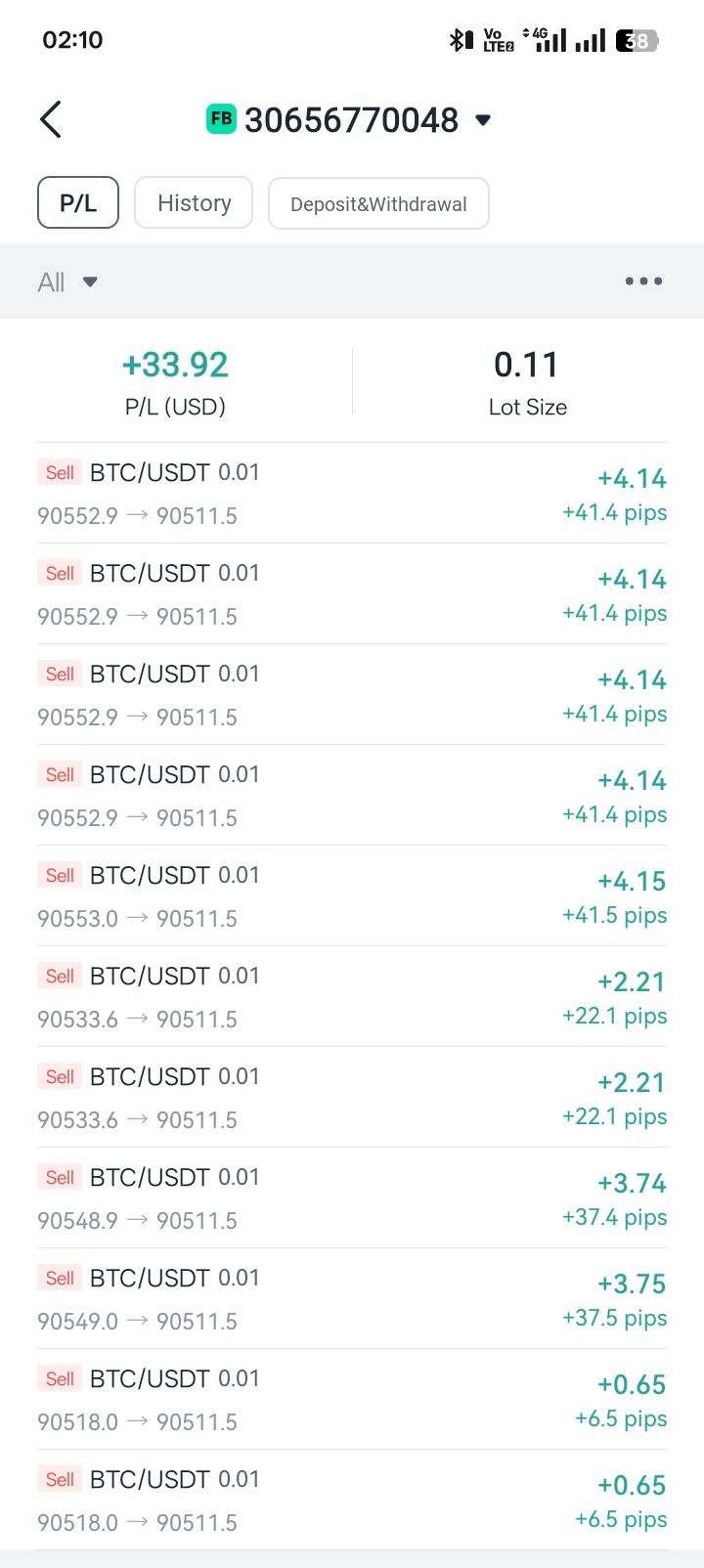Select the P/L tab
The width and height of the screenshot is (704, 1568).
pos(78,203)
